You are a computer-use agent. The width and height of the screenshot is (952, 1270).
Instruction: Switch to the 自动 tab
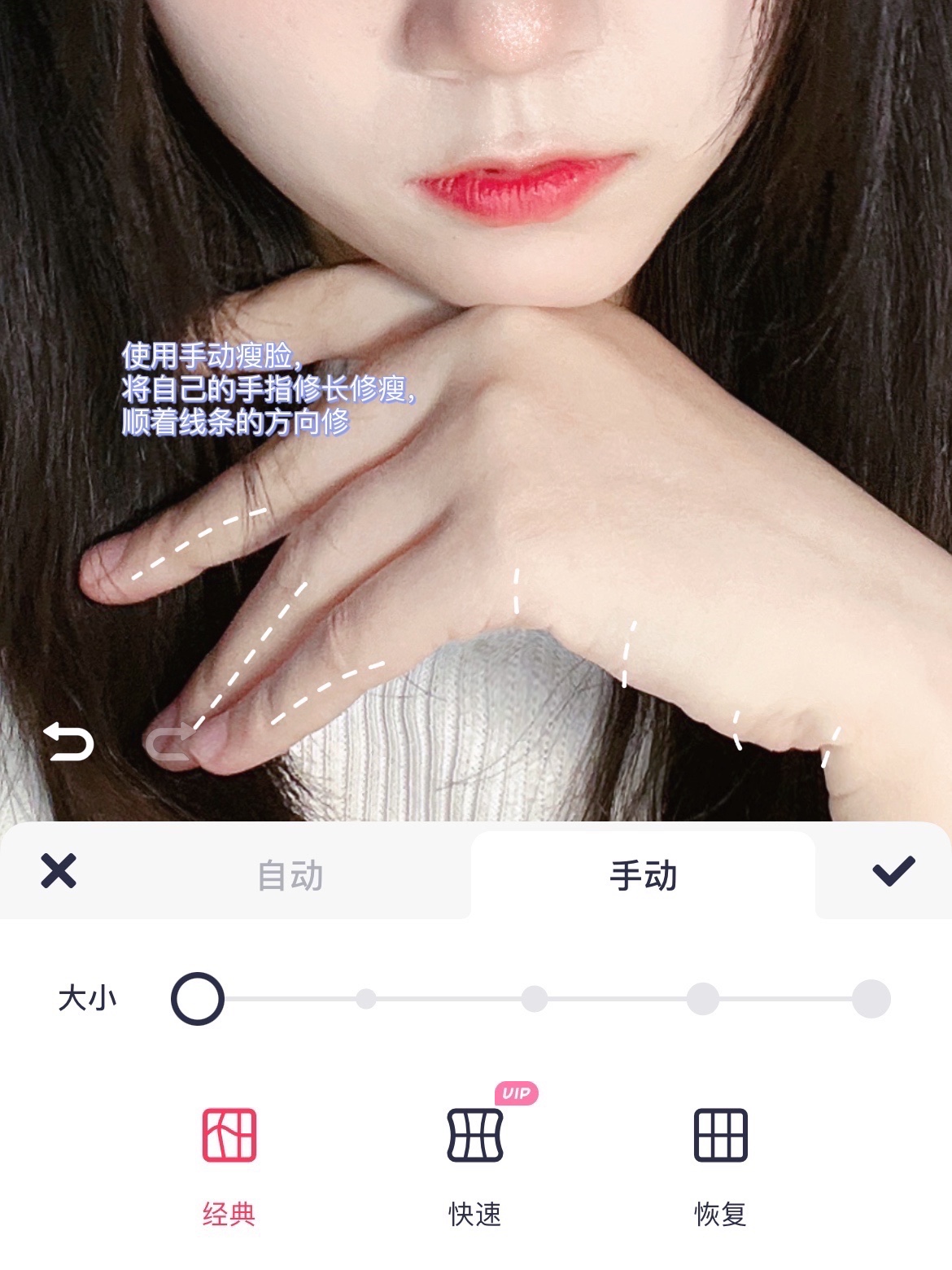coord(290,876)
